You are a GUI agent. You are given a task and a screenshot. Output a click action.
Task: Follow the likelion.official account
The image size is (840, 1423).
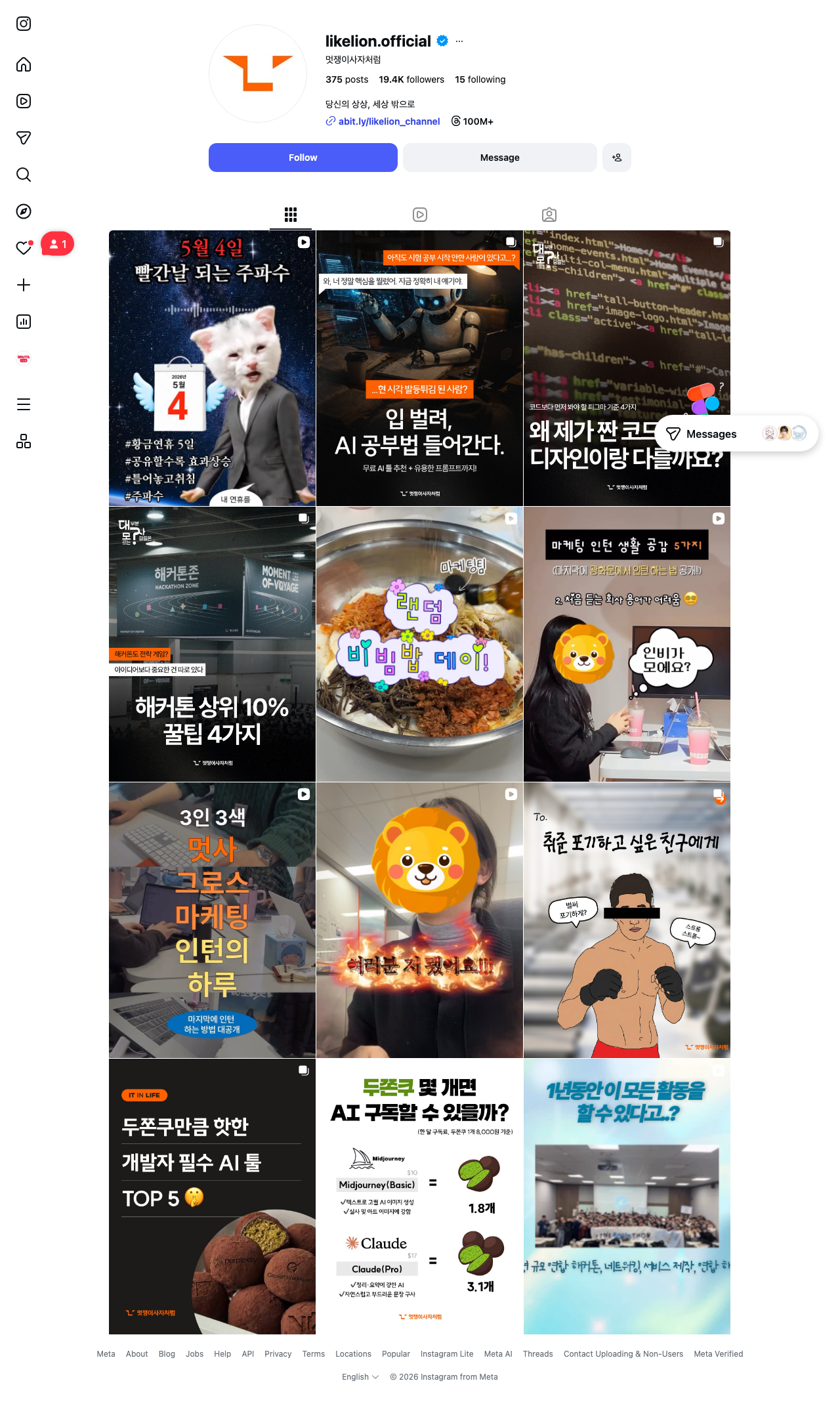(x=303, y=158)
